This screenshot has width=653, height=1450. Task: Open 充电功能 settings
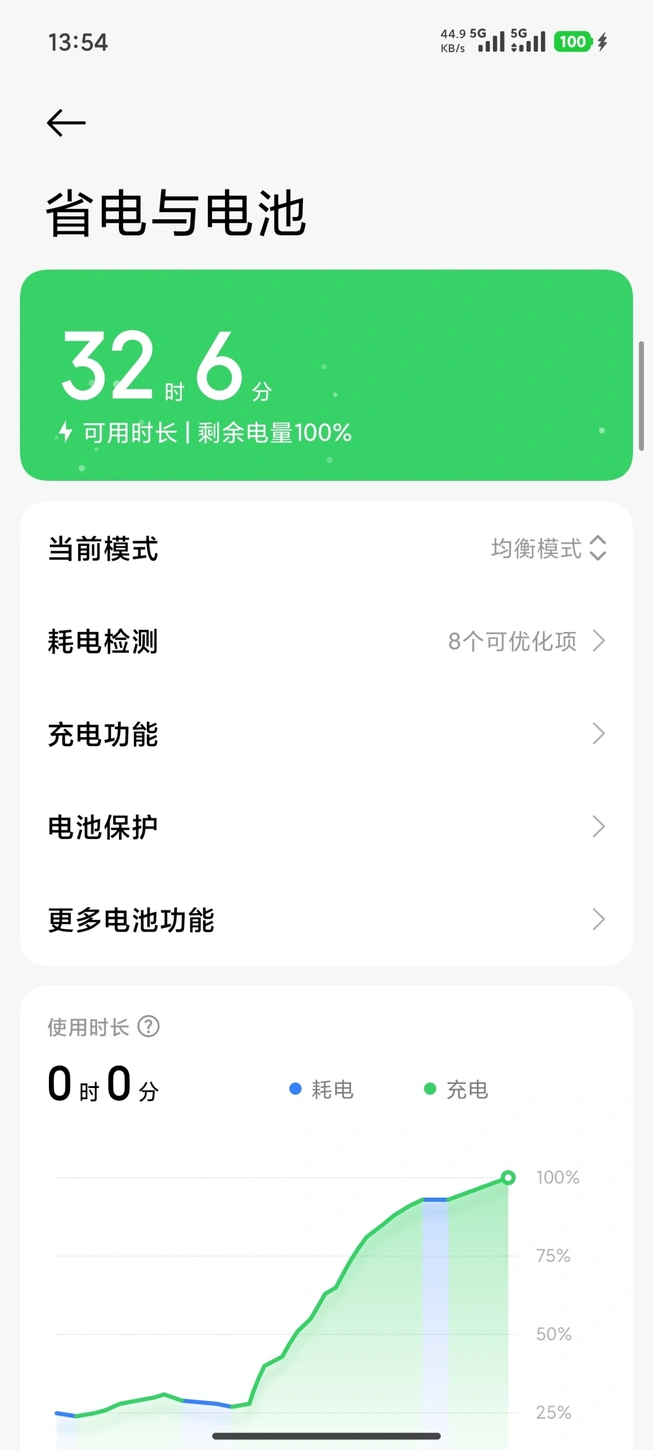(x=326, y=734)
